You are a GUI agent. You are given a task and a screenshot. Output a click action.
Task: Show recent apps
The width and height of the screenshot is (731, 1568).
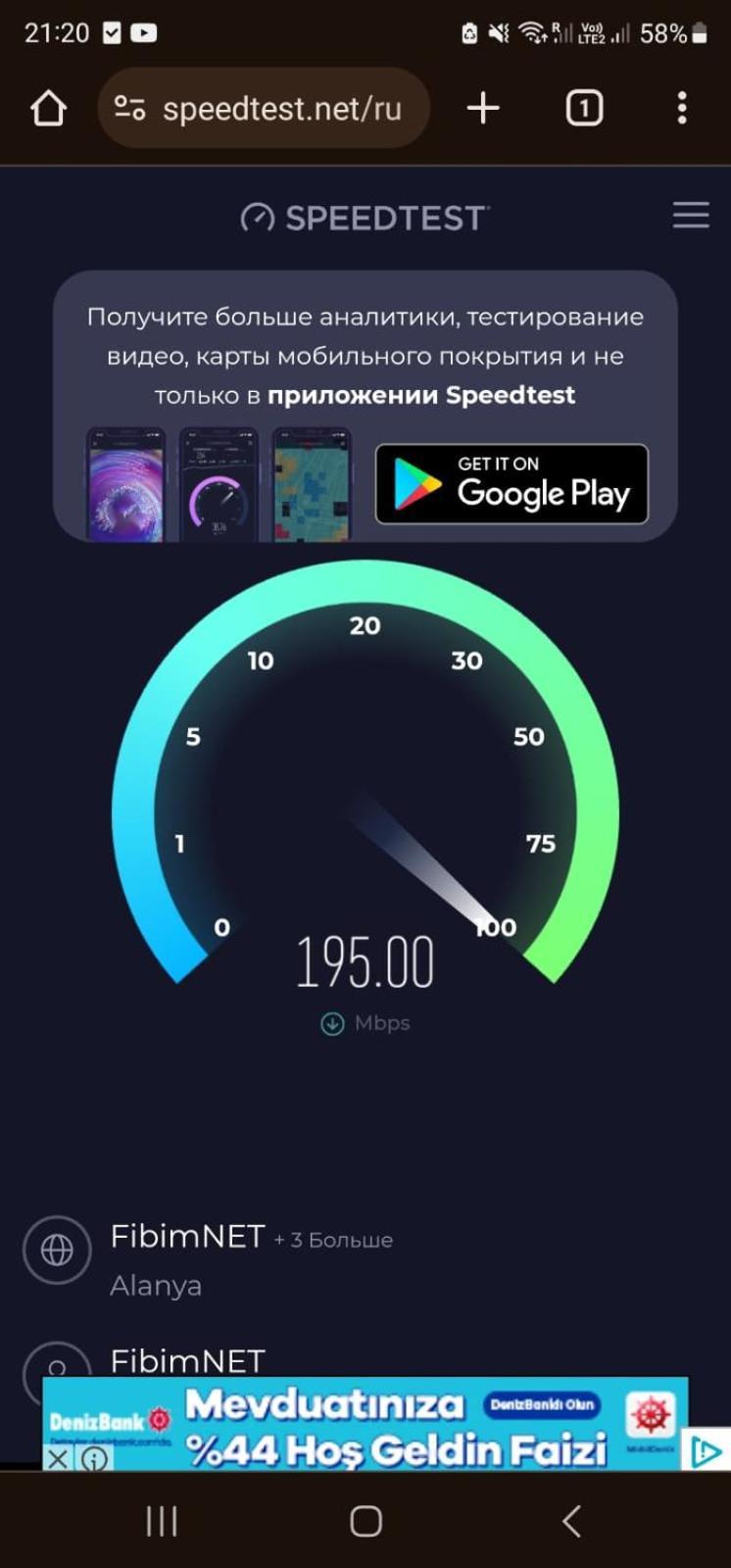click(162, 1521)
